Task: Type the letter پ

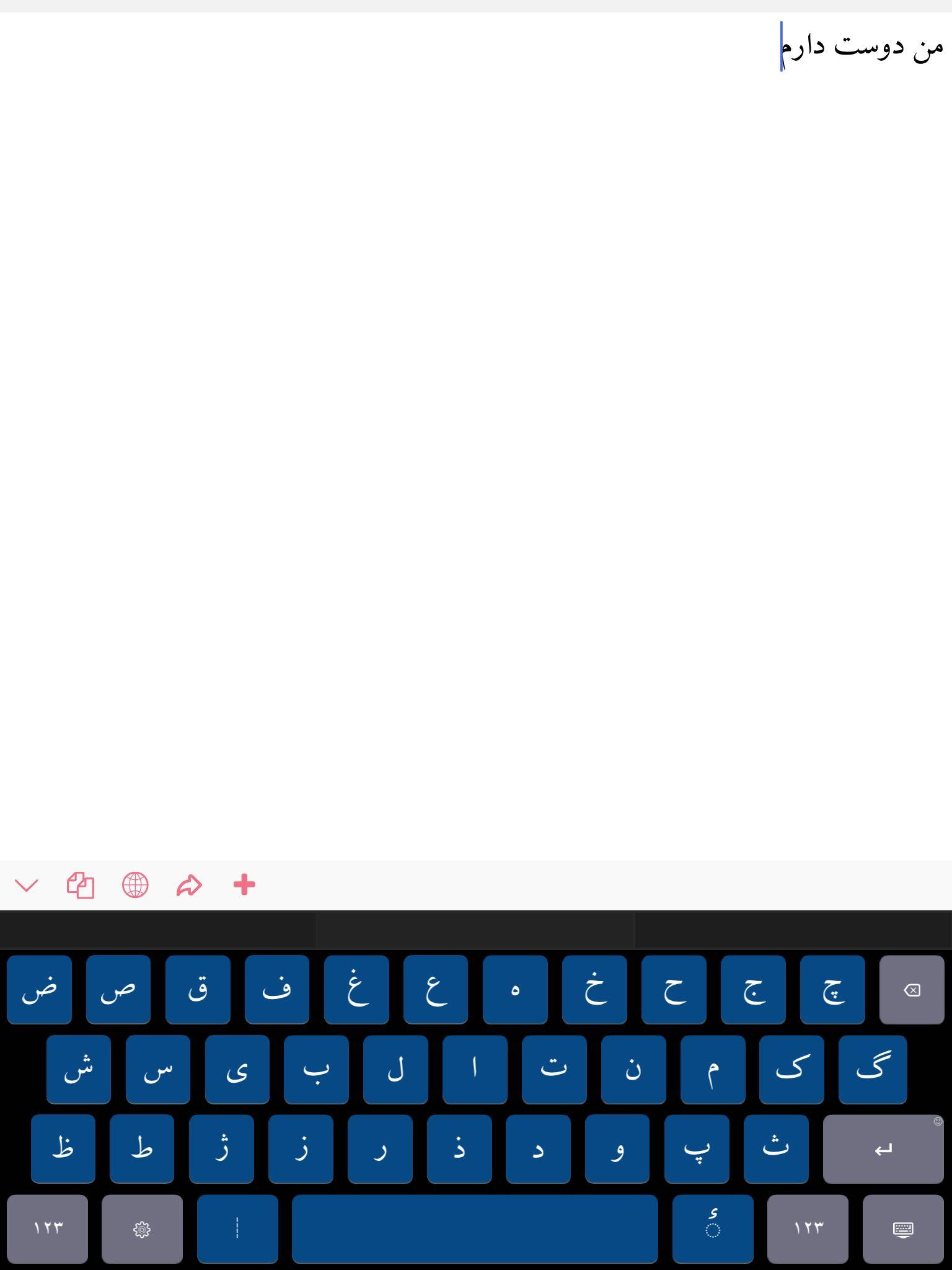Action: [x=697, y=1148]
